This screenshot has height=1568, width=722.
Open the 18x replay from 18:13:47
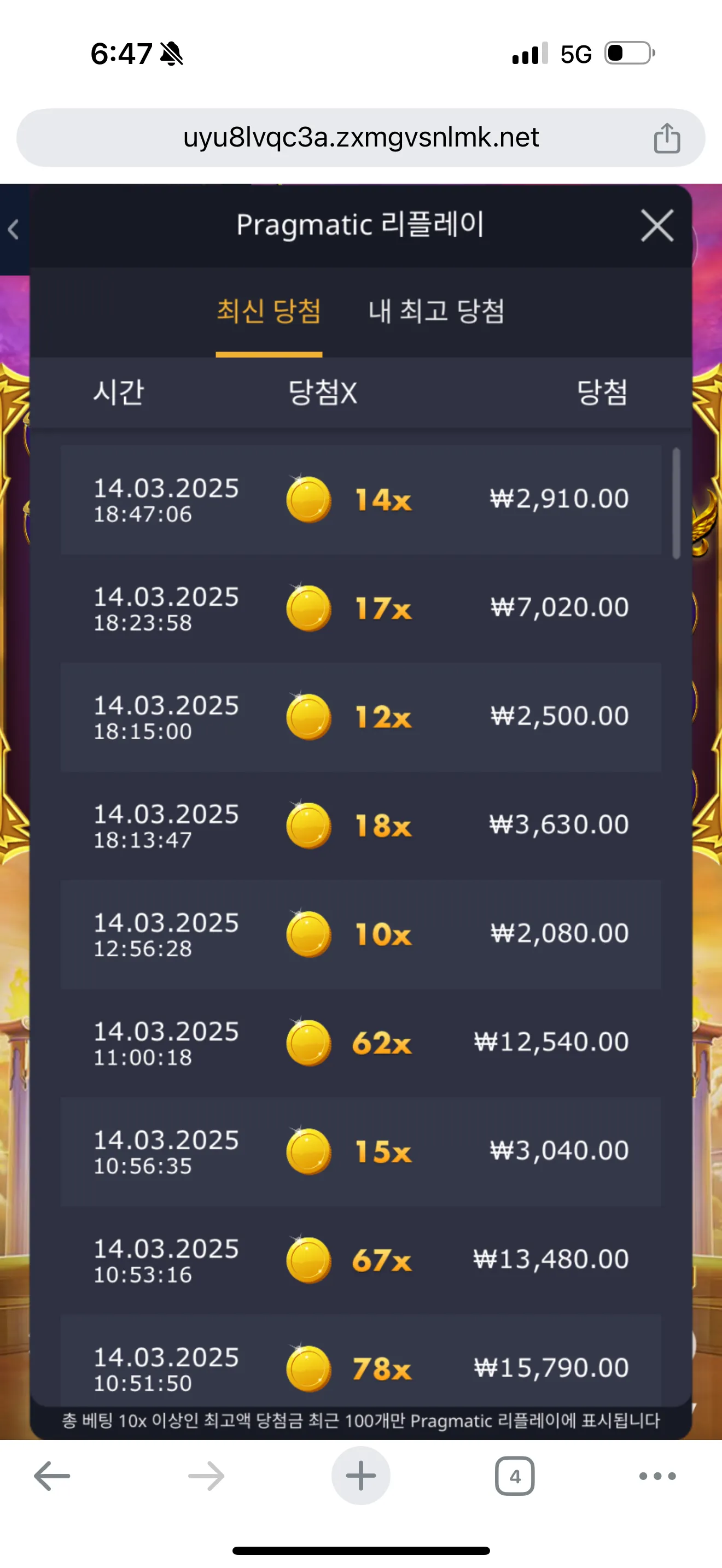(361, 826)
